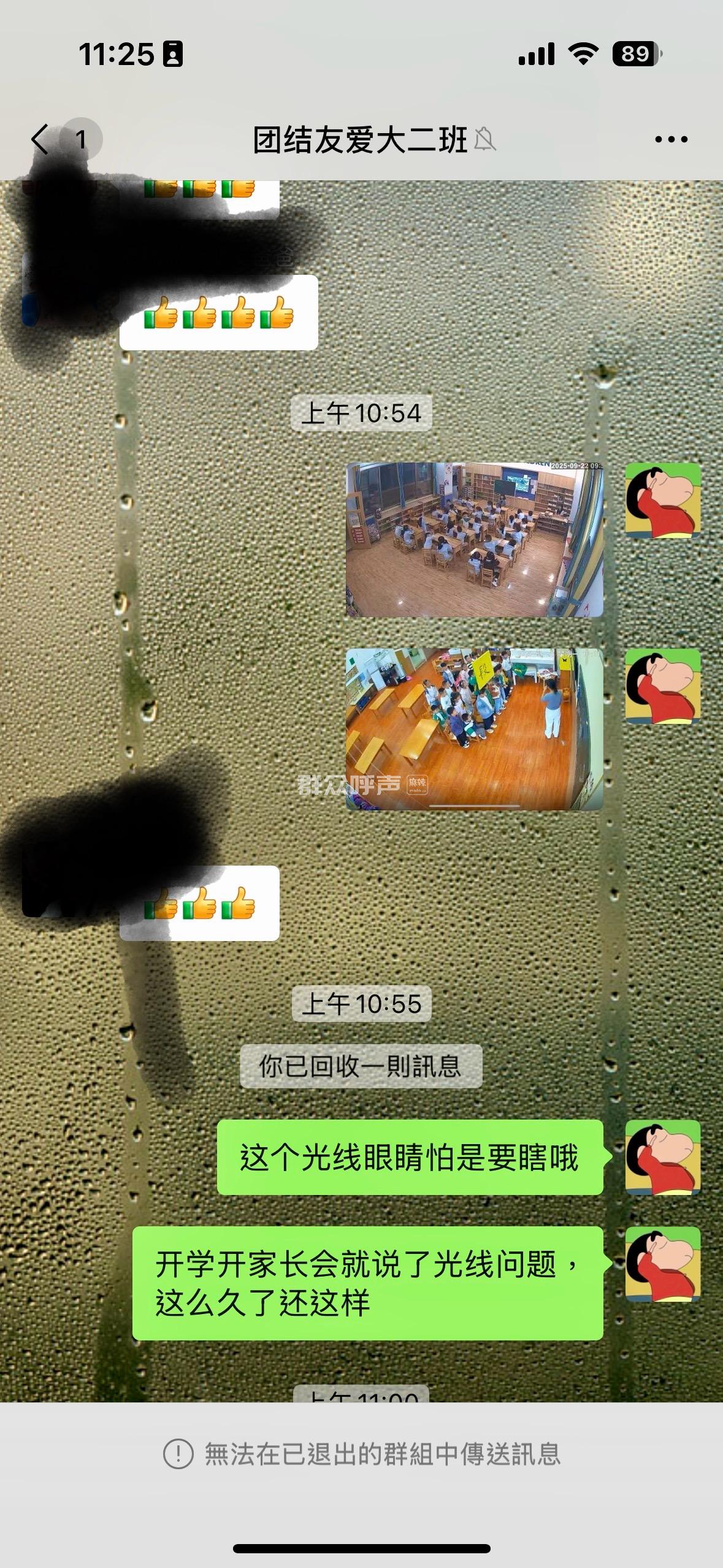Open the blue-uniform classroom surveillance photo
This screenshot has height=1568, width=723.
tap(475, 539)
